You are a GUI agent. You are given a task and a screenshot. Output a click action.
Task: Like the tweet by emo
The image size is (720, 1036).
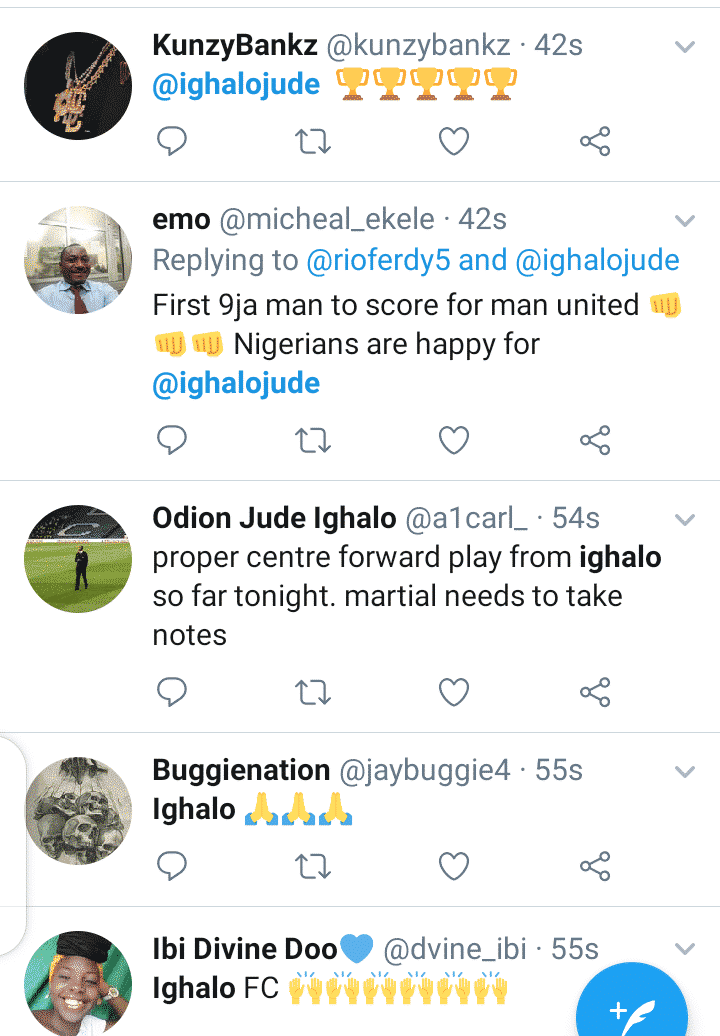[x=454, y=440]
